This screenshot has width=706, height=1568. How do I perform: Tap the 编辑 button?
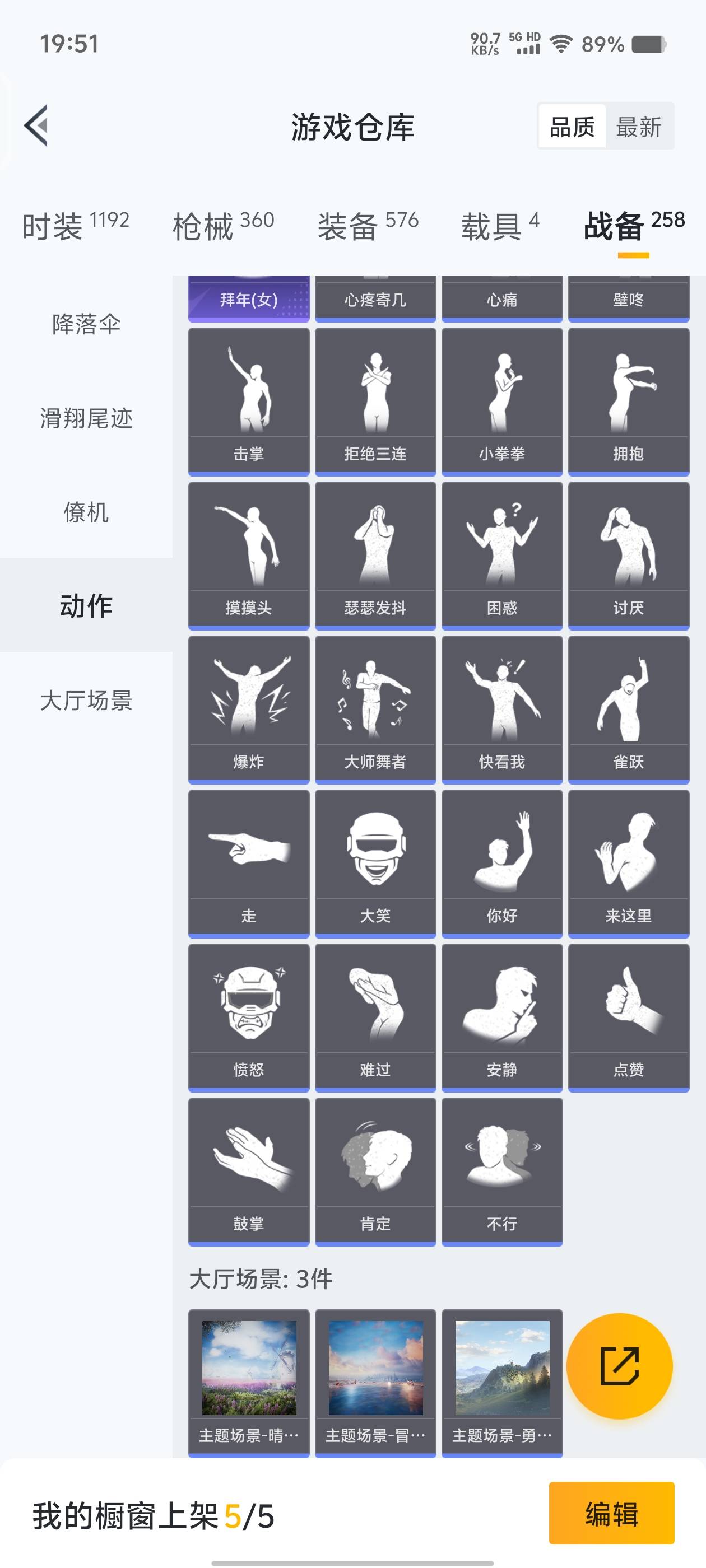pyautogui.click(x=611, y=1513)
